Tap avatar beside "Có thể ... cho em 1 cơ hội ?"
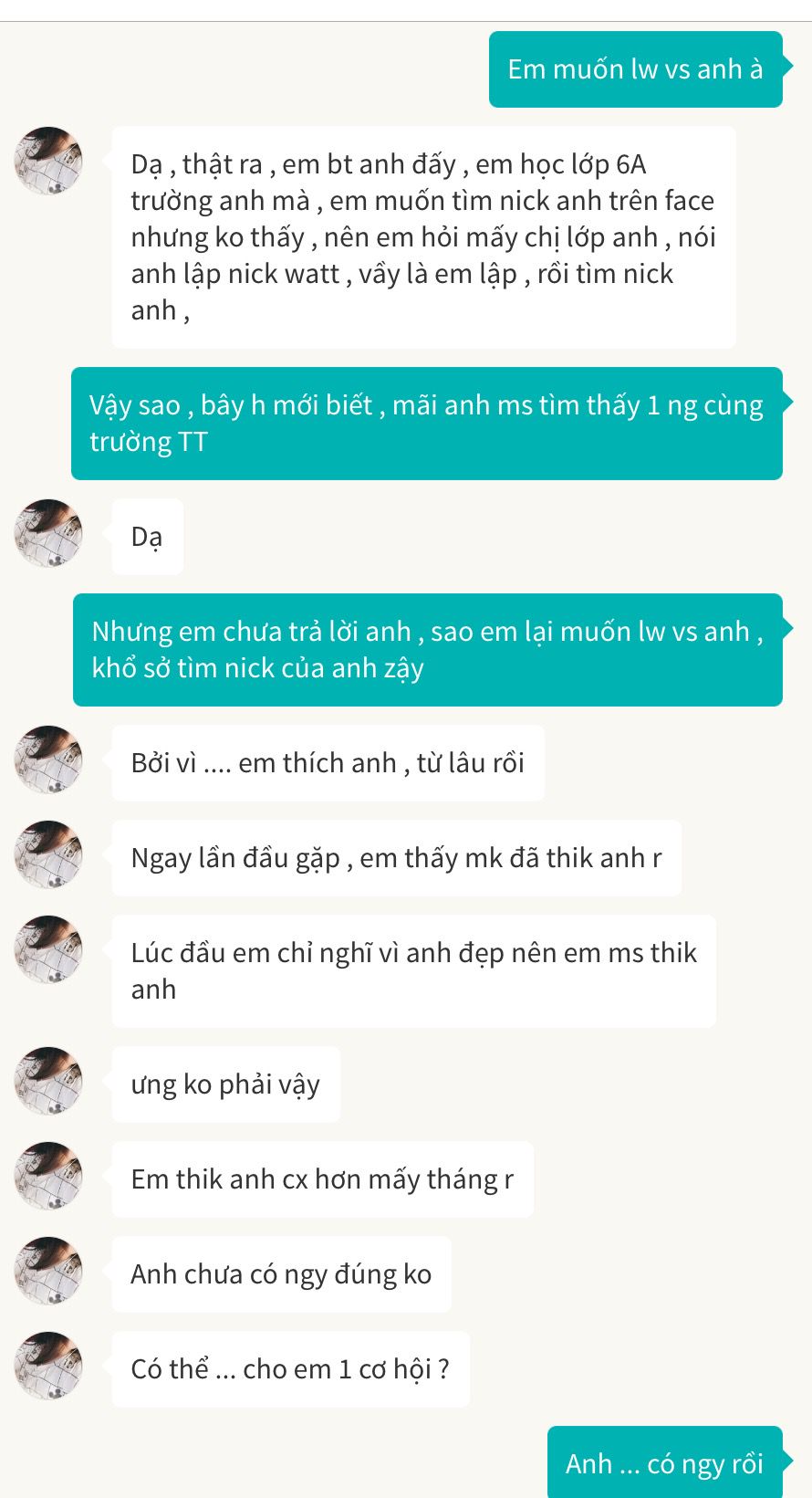The width and height of the screenshot is (812, 1498). point(48,1366)
